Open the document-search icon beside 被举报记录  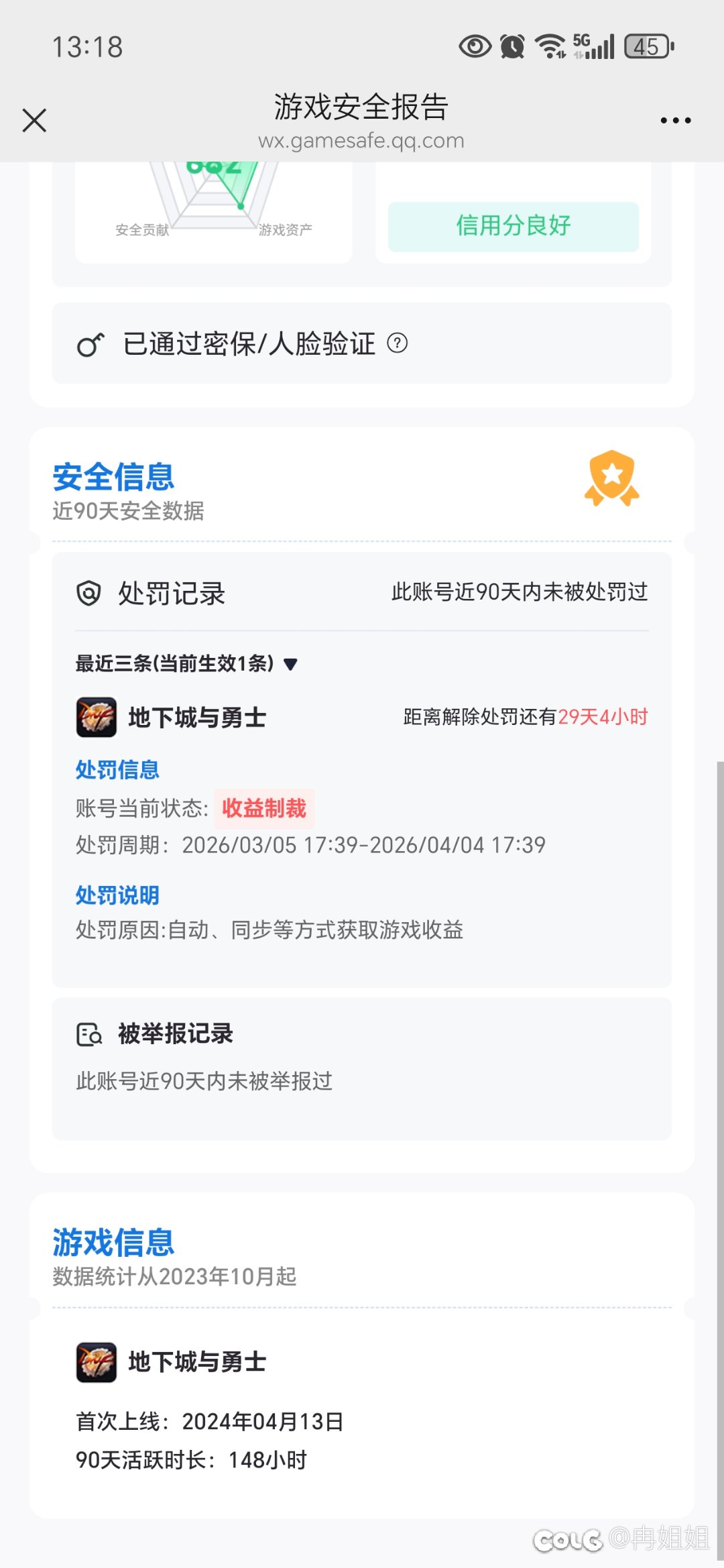click(x=89, y=1035)
